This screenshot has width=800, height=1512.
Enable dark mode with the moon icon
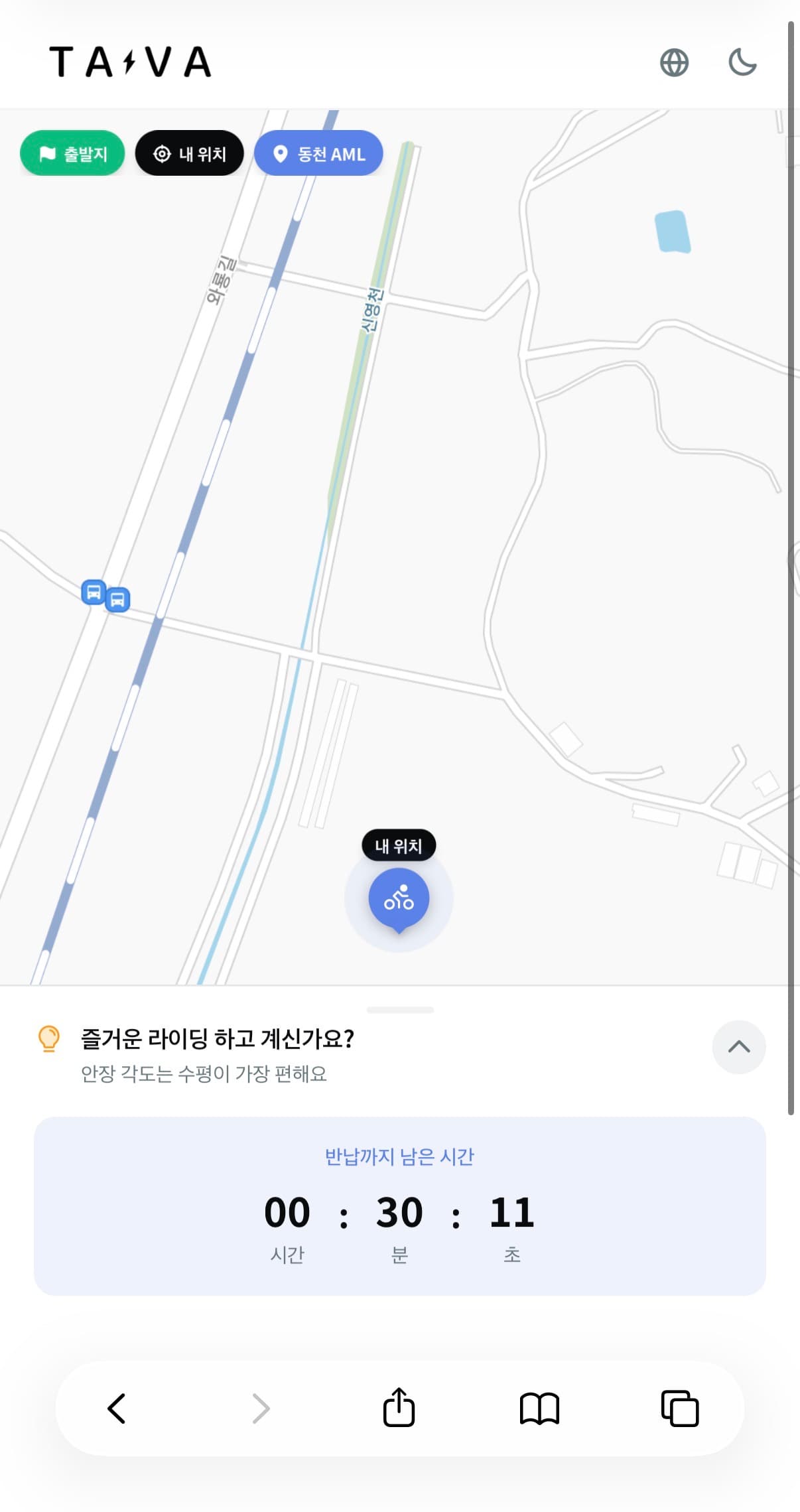point(742,64)
